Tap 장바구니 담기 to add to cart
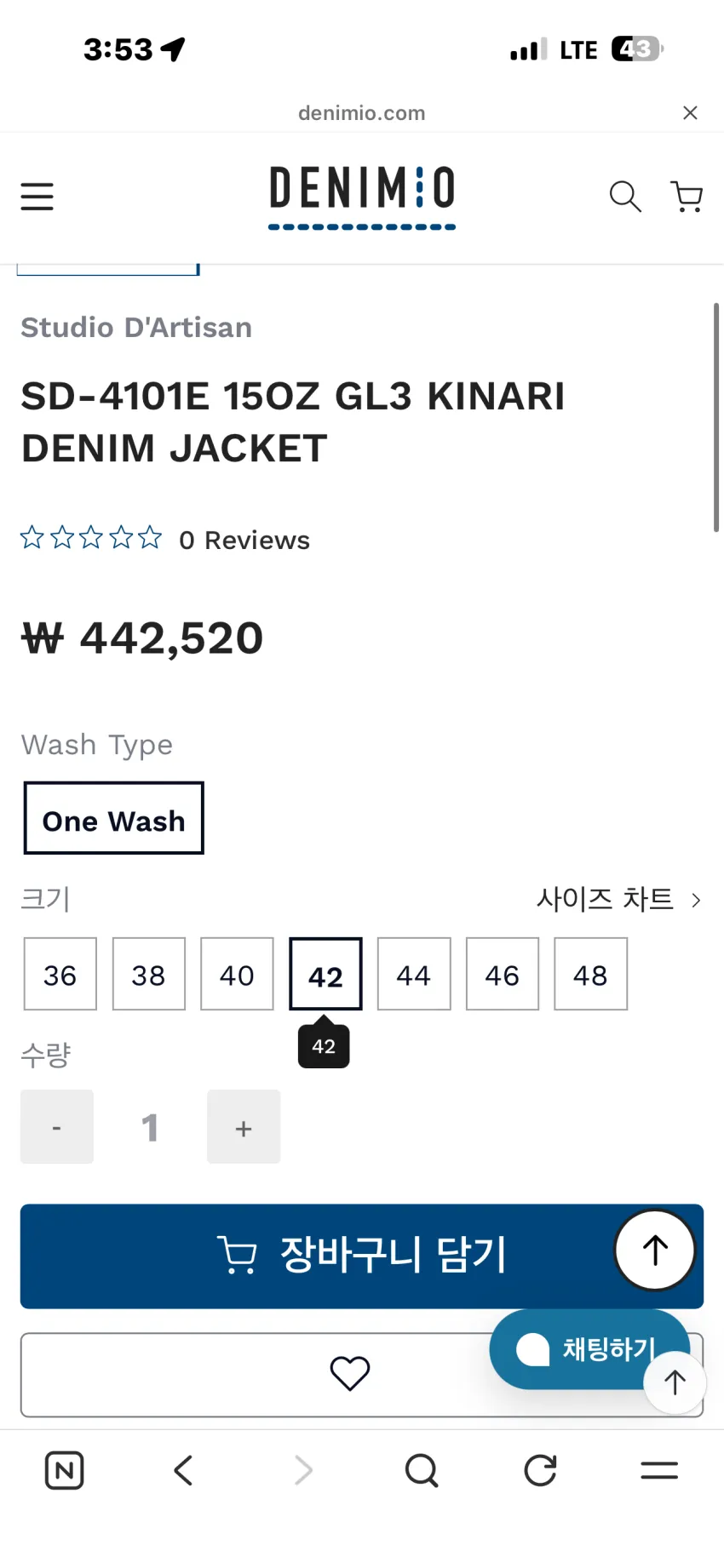724x1568 pixels. (362, 1256)
